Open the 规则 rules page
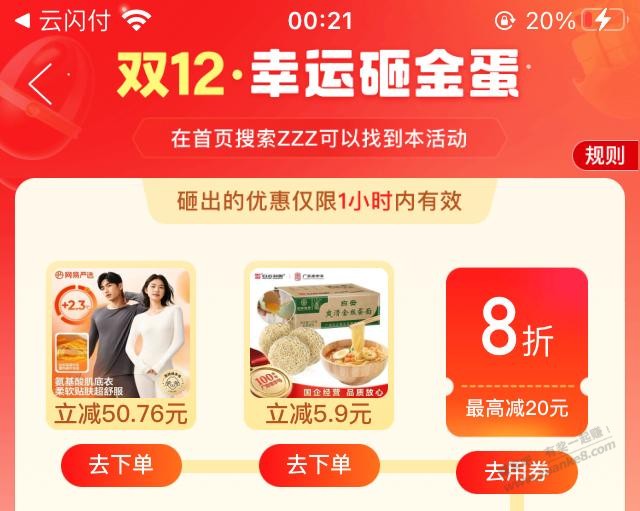Viewport: 640px width, 511px height. click(603, 156)
